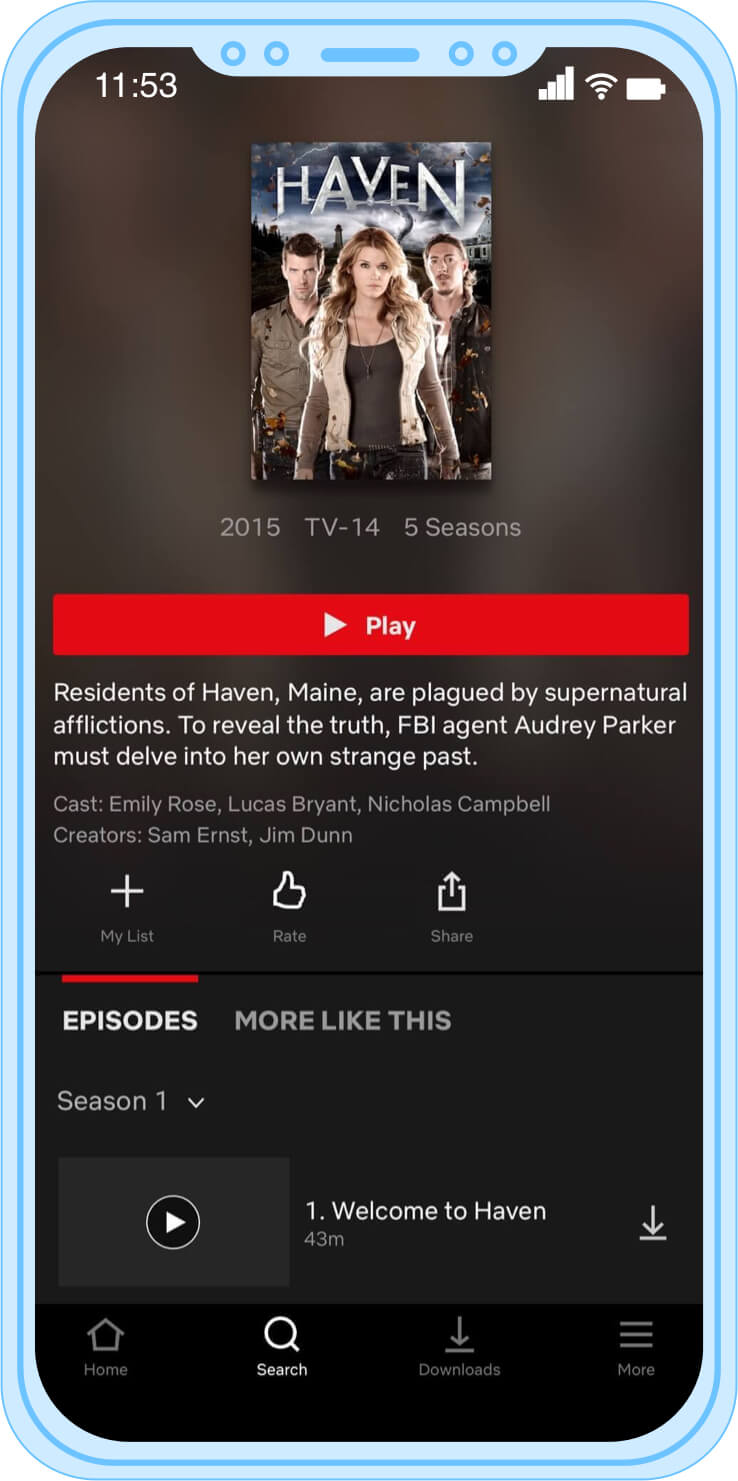738x1481 pixels.
Task: Play episode 1 Welcome to Haven
Action: coord(173,1222)
